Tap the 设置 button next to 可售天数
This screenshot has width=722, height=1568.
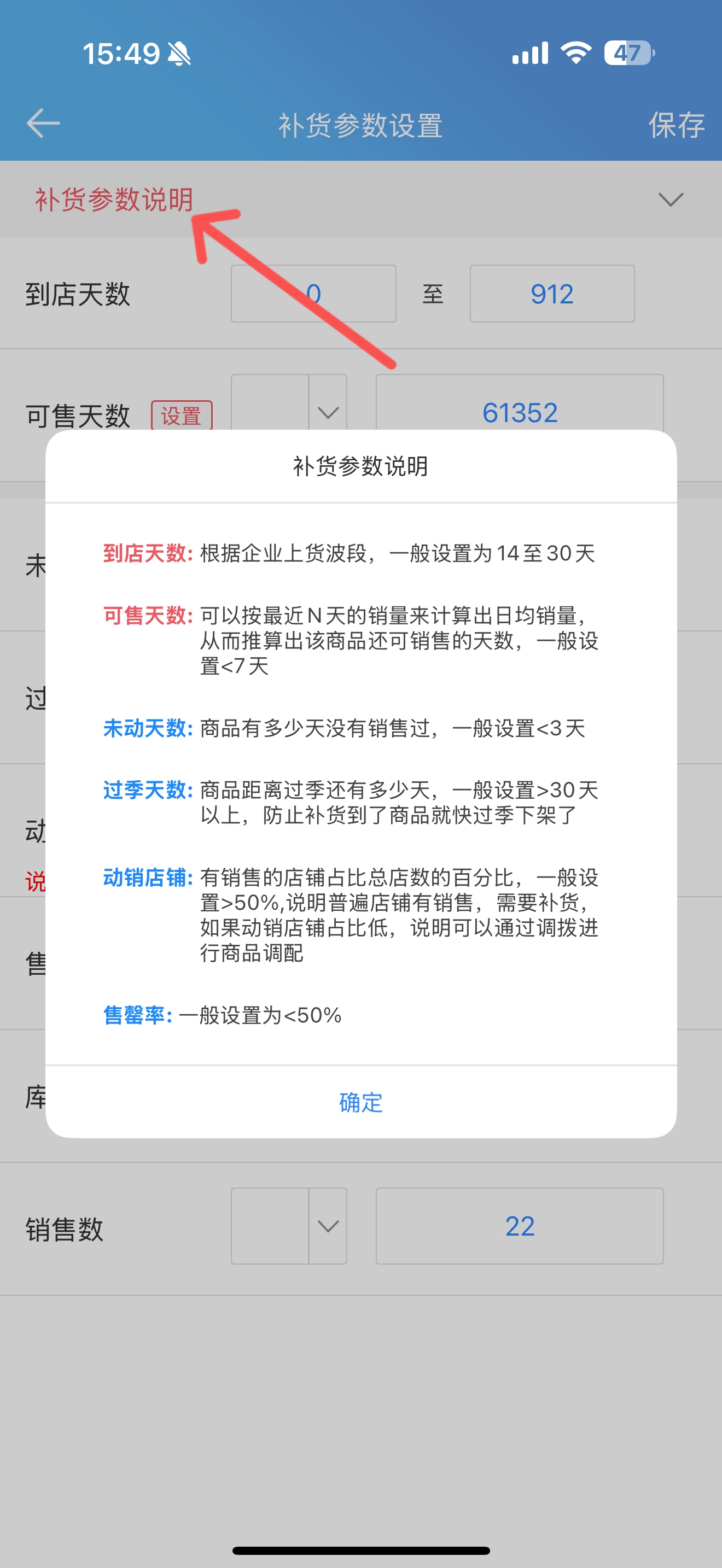click(x=182, y=416)
